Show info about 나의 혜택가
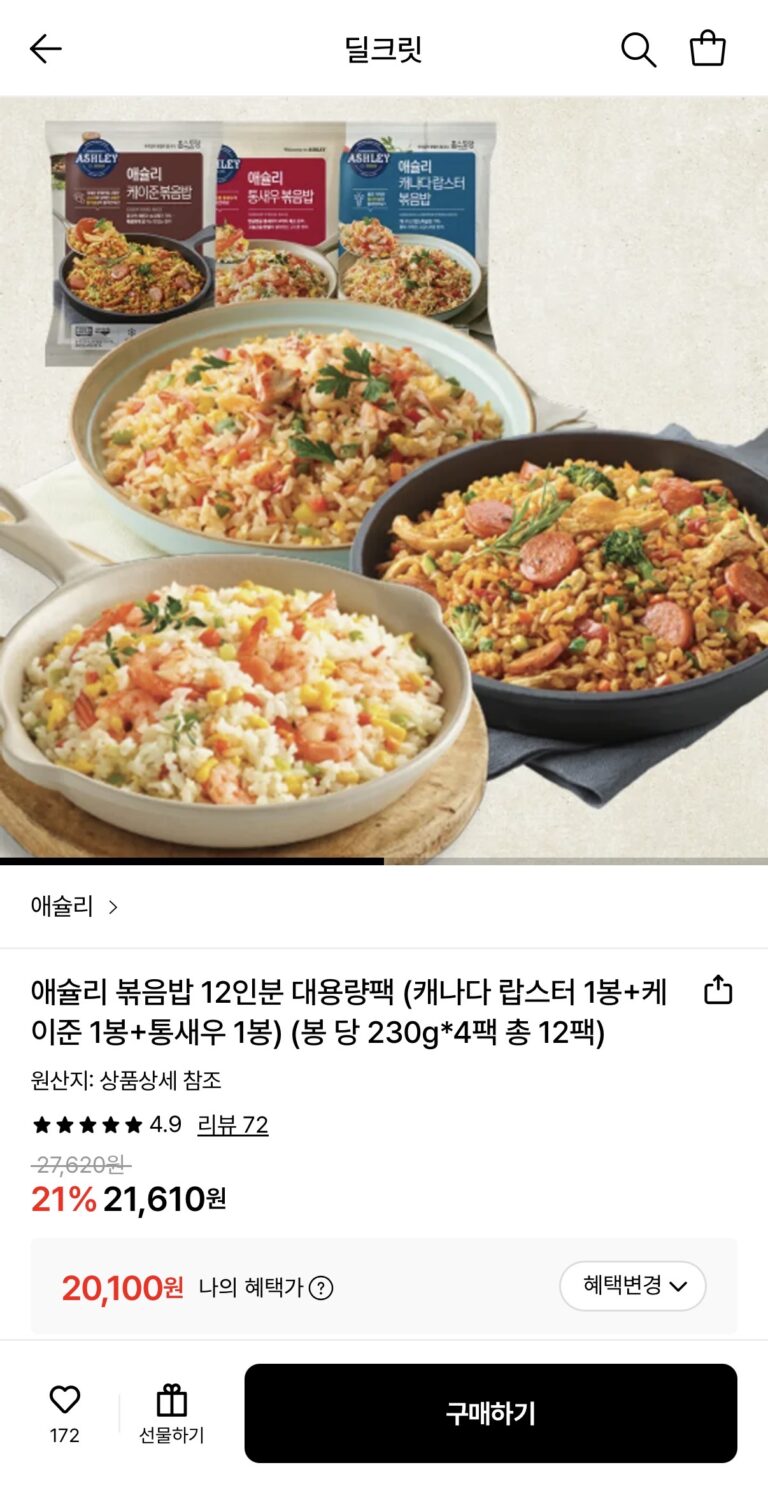This screenshot has width=768, height=1486. [x=321, y=1288]
